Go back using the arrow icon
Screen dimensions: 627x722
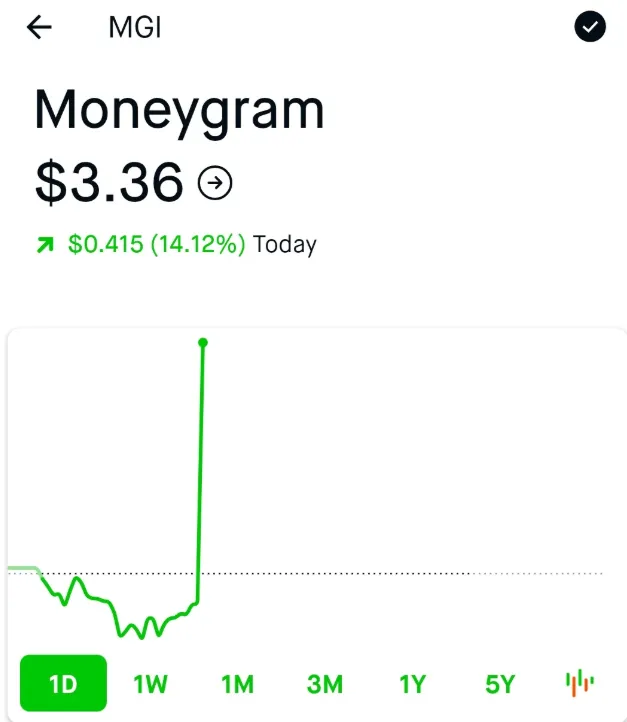point(39,28)
